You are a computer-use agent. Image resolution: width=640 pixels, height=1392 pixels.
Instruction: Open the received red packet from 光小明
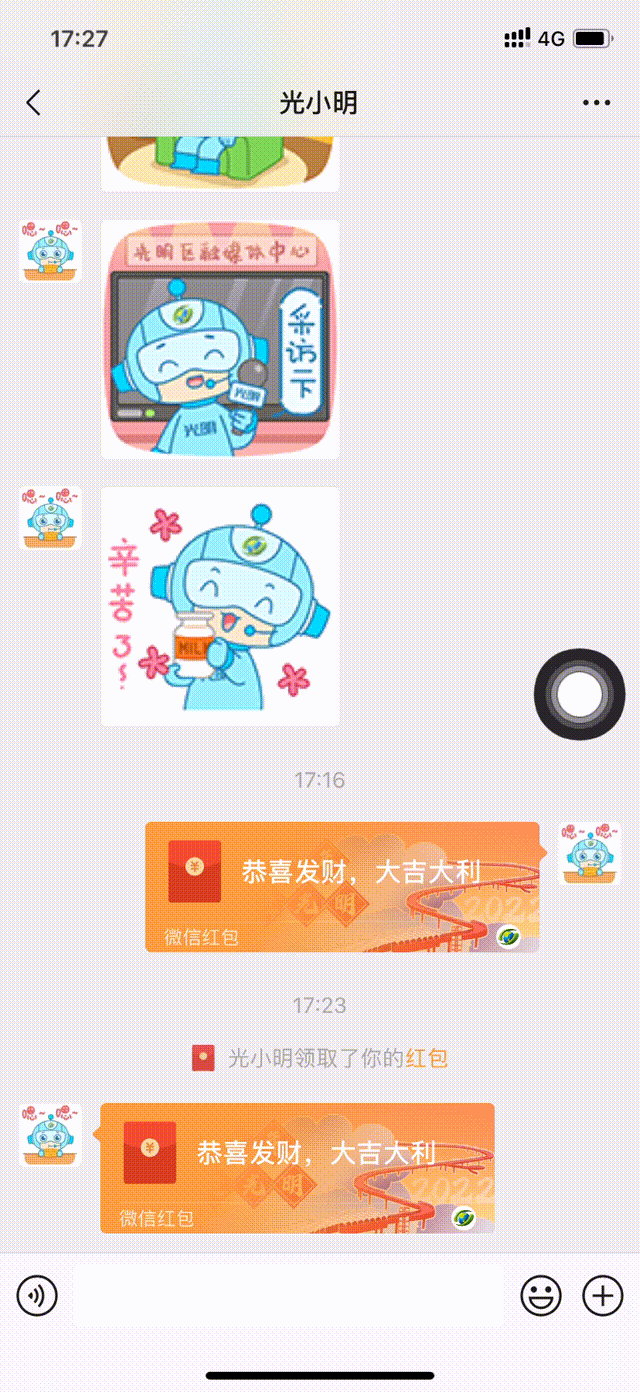tap(298, 1167)
